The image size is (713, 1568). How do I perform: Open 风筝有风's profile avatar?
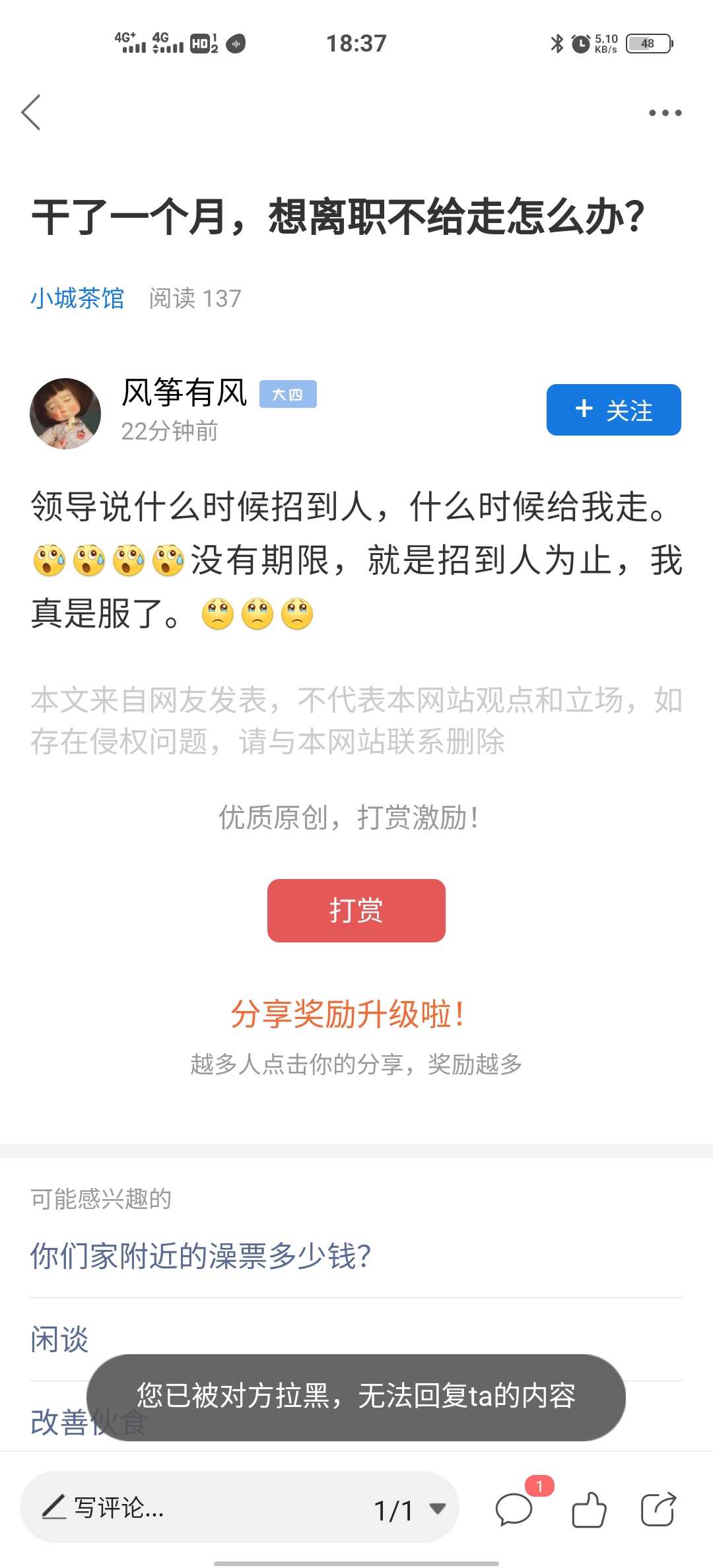tap(65, 414)
